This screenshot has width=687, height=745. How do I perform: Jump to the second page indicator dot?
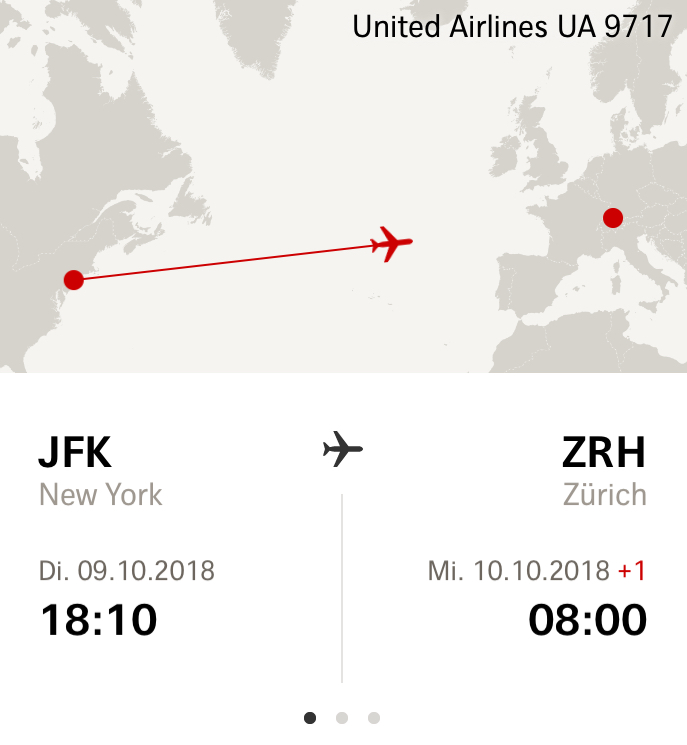[x=342, y=717]
